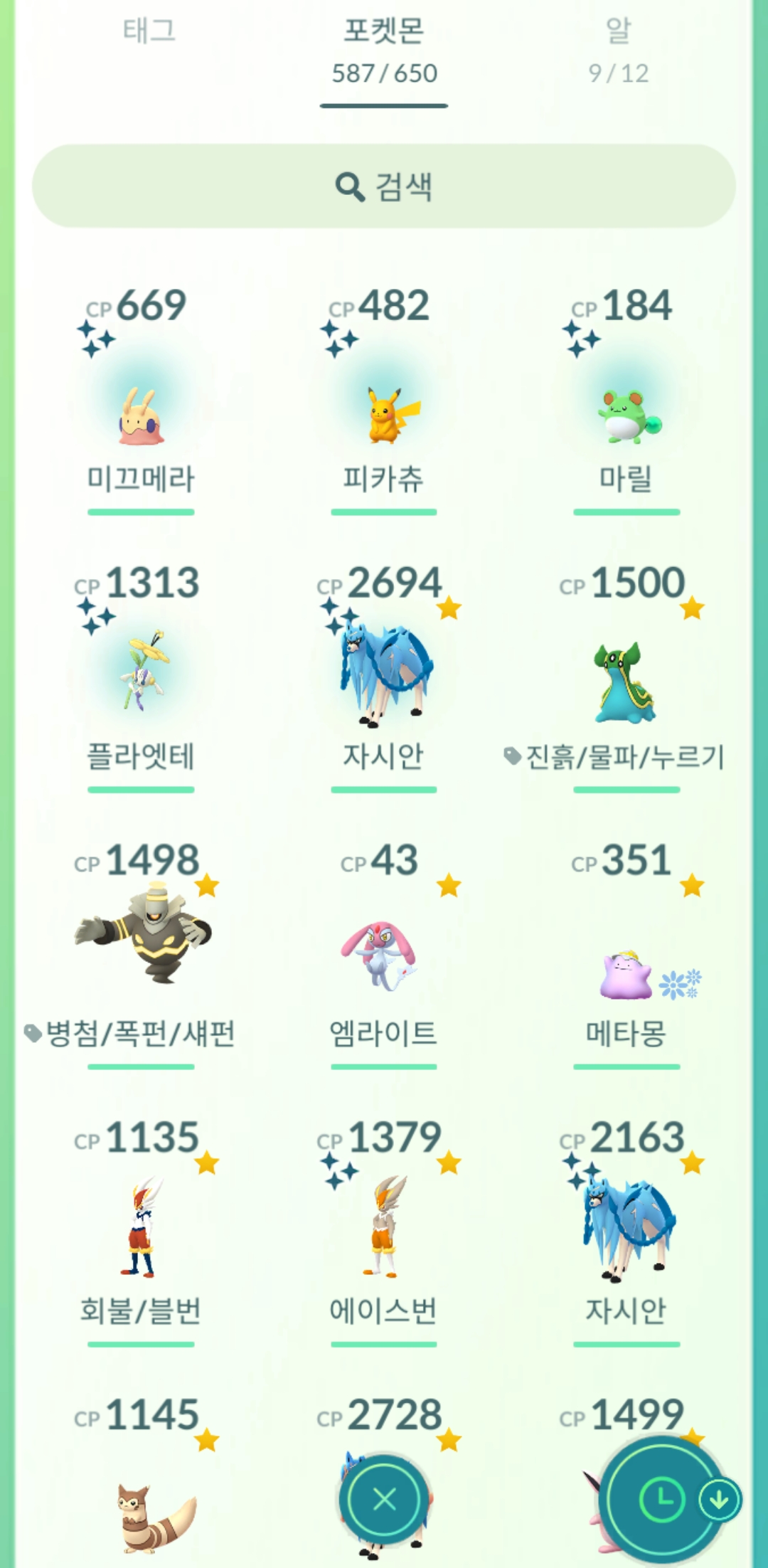Close the Pokémon list
The width and height of the screenshot is (768, 1568).
(384, 1500)
